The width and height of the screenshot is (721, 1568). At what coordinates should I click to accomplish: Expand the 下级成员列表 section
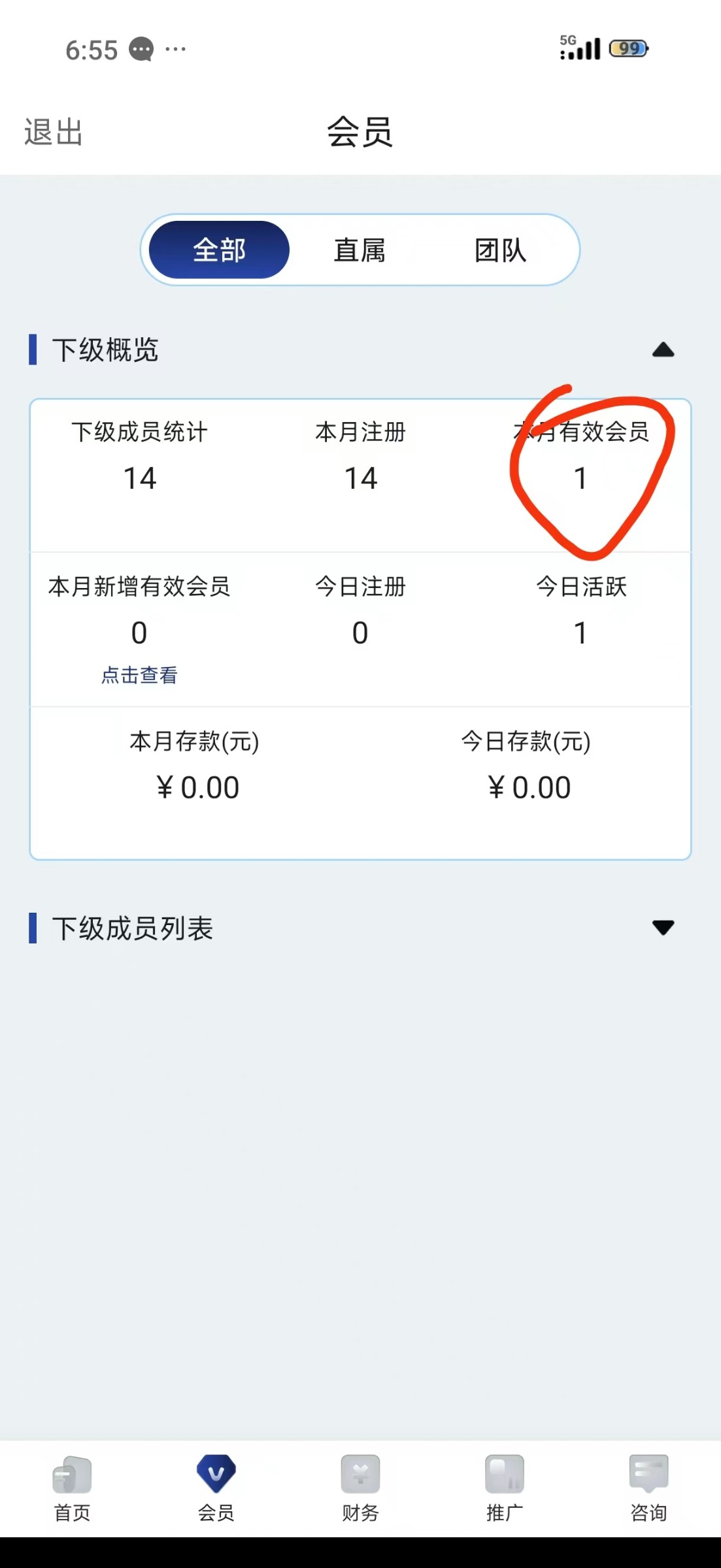[x=663, y=927]
